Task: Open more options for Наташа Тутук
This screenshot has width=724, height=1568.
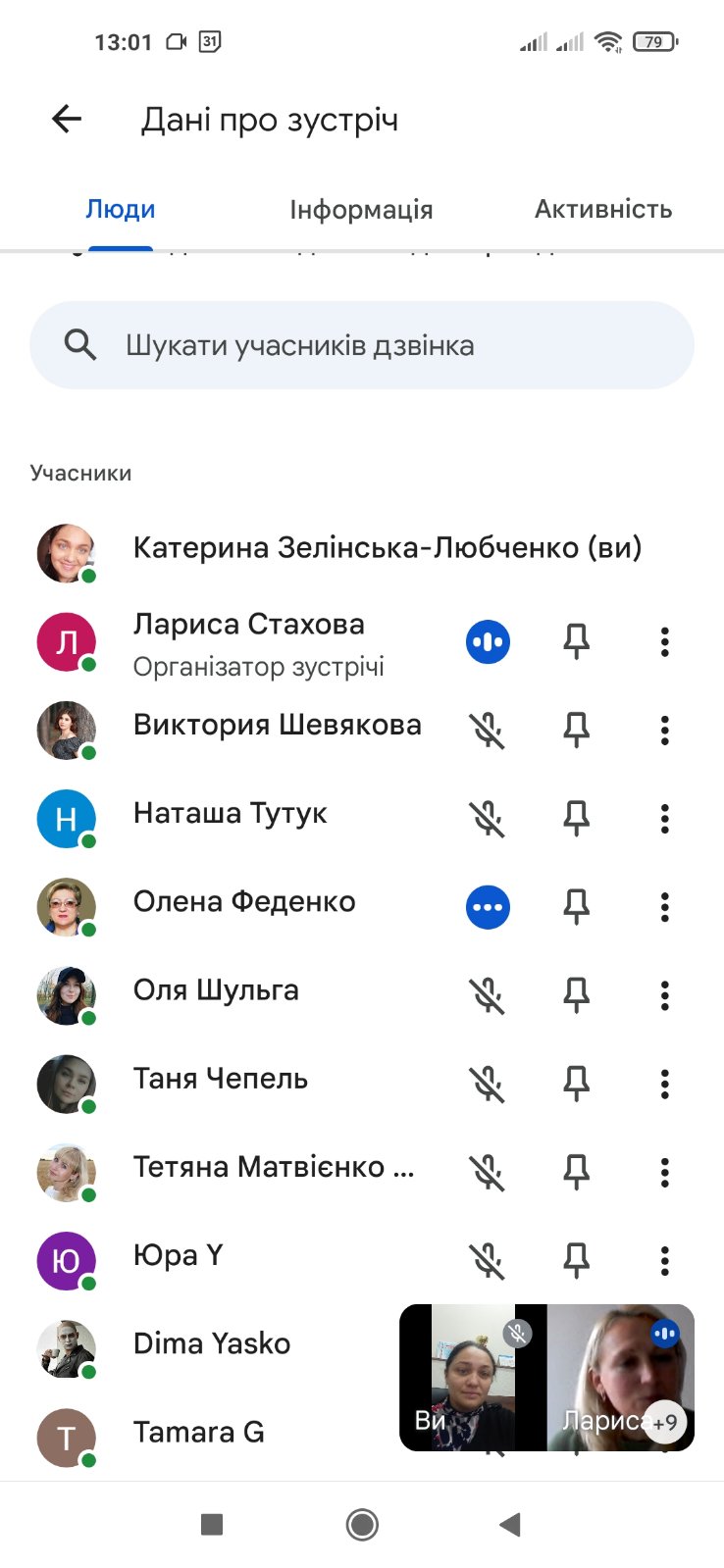Action: pos(664,819)
